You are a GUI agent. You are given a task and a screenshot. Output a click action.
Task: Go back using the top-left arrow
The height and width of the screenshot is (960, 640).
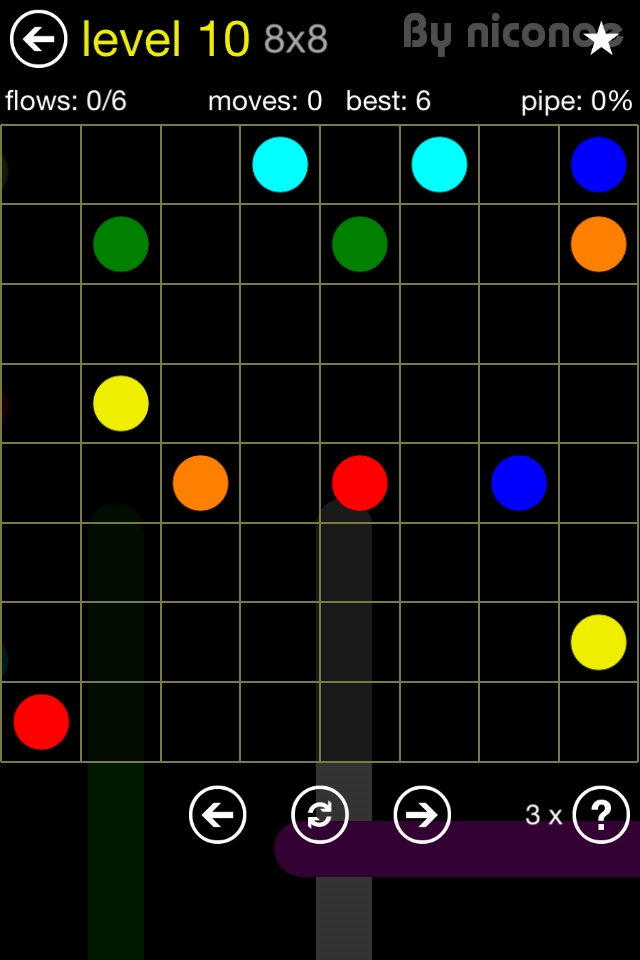click(x=38, y=39)
